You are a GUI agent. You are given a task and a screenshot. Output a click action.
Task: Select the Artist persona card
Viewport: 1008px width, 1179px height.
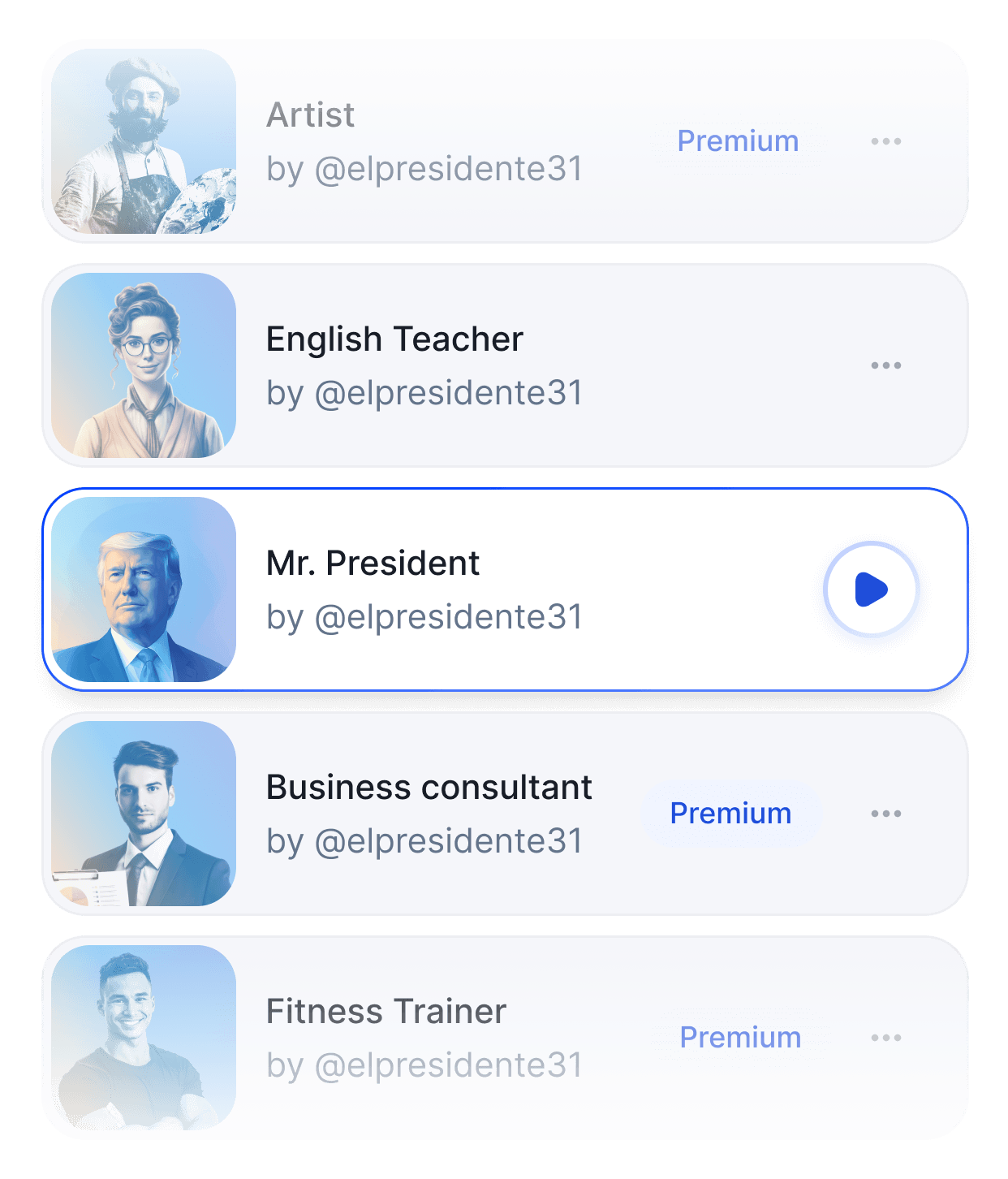[x=422, y=141]
